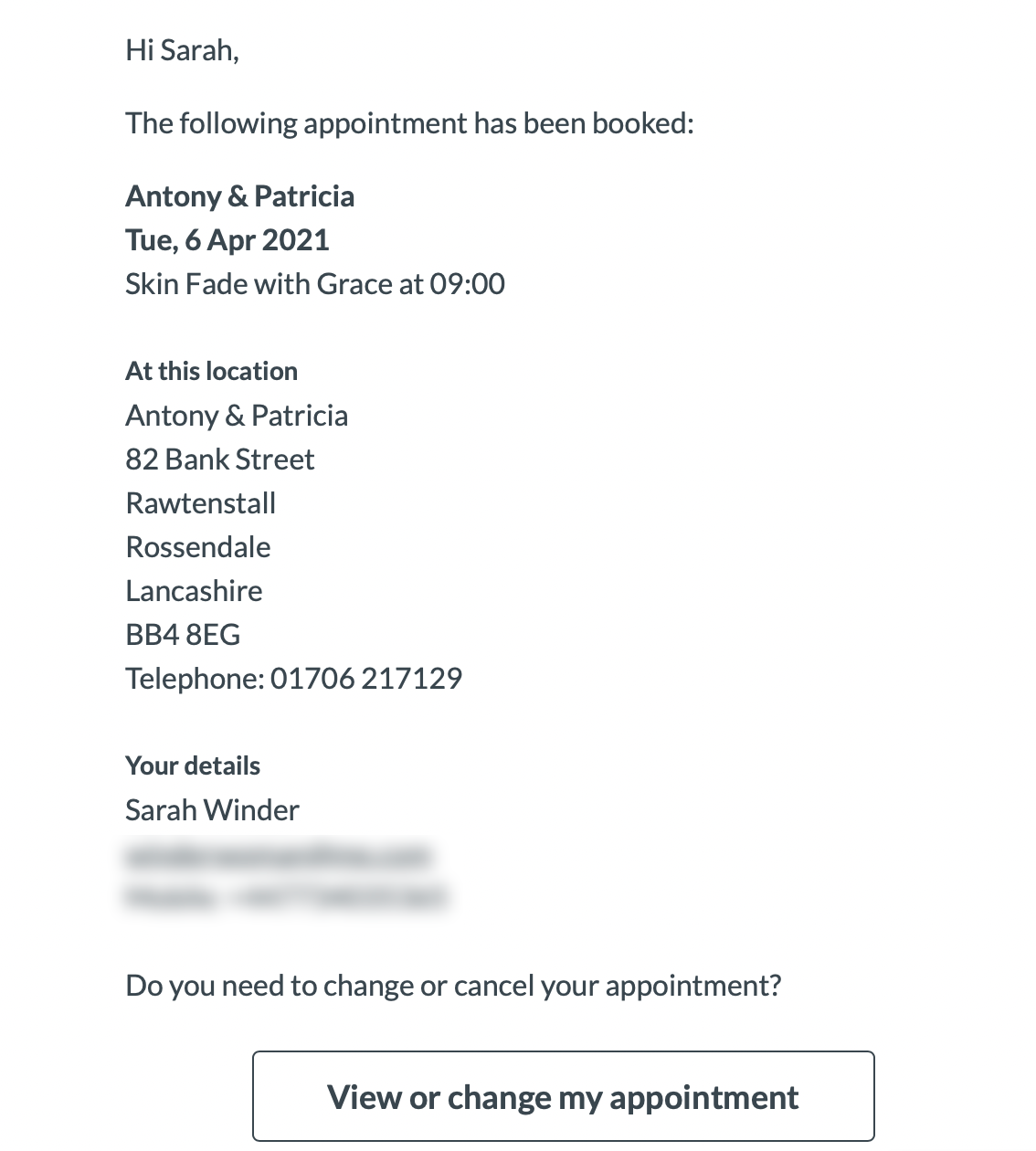Click the postcode BB4 8EG

point(183,634)
